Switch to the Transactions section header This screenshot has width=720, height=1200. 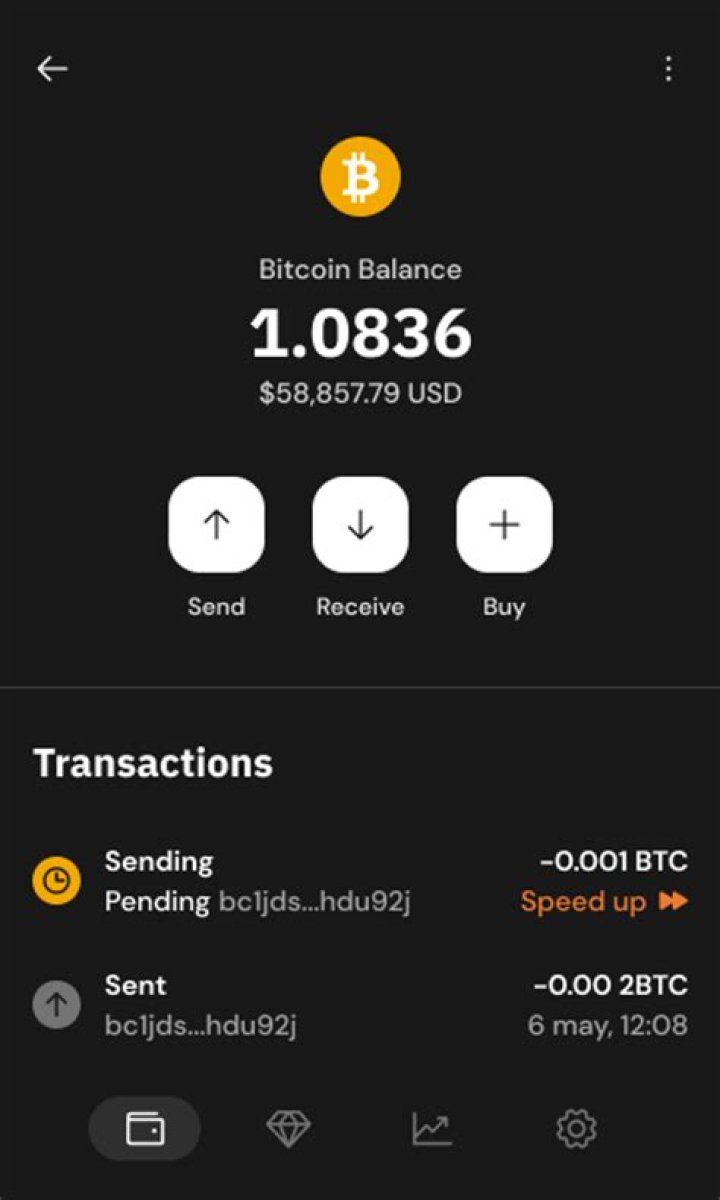153,763
